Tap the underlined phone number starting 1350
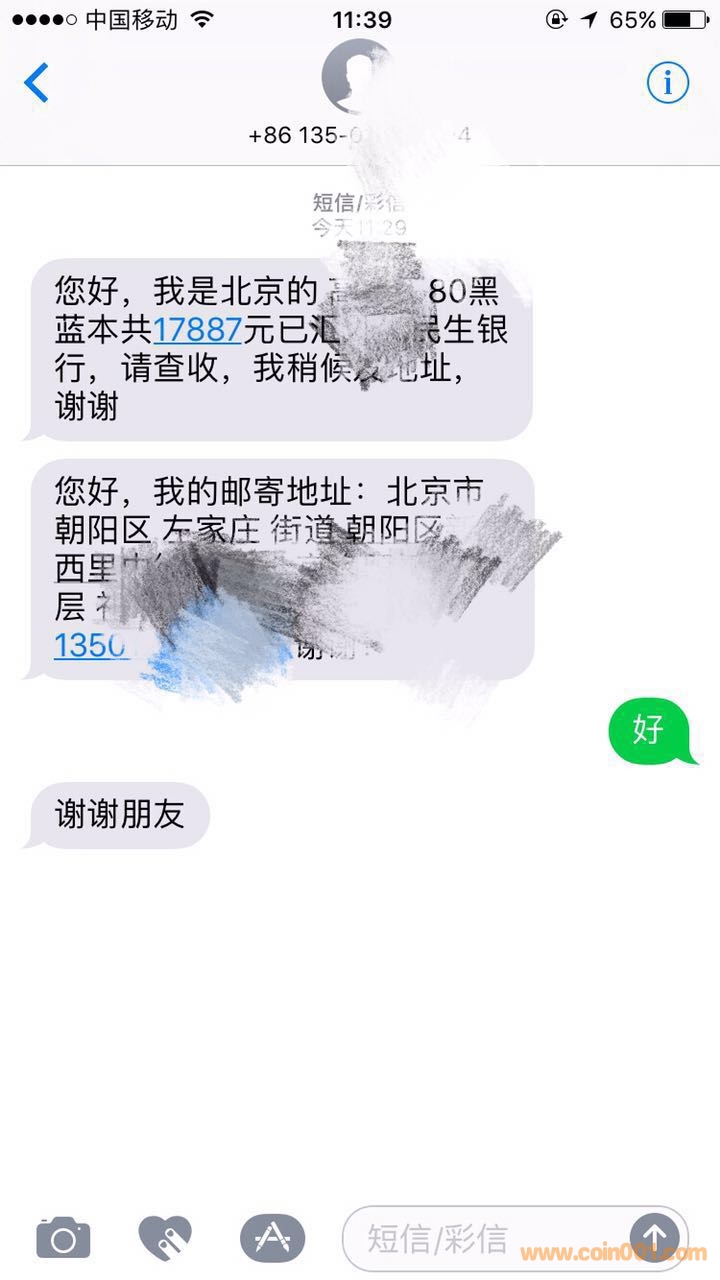The image size is (720, 1280). 90,645
